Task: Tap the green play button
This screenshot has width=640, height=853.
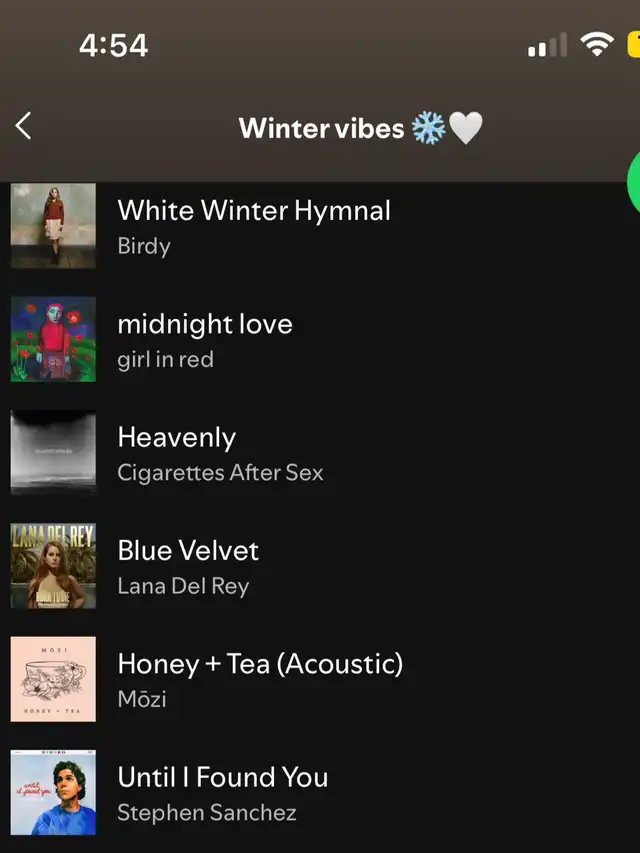Action: [x=634, y=182]
